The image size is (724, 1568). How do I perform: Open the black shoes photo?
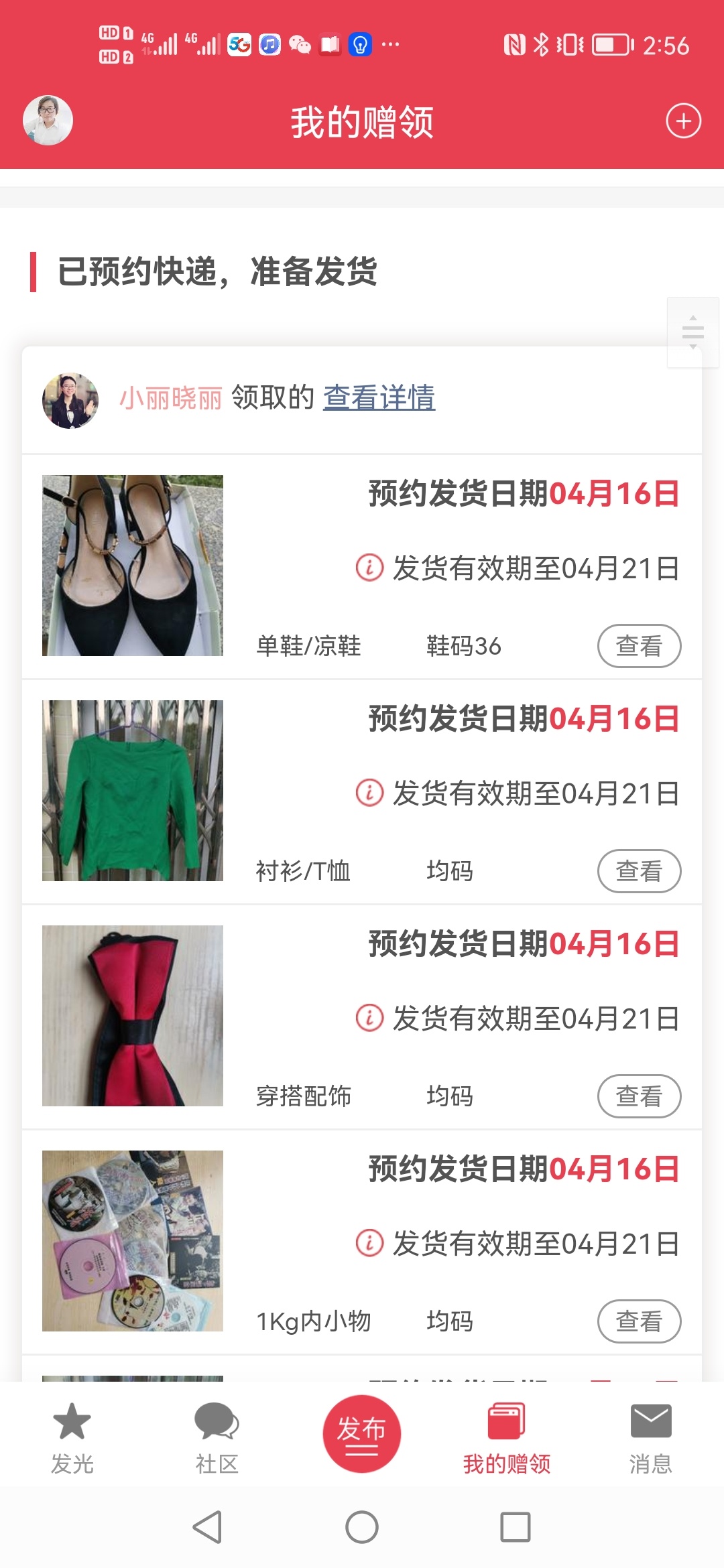pos(133,566)
